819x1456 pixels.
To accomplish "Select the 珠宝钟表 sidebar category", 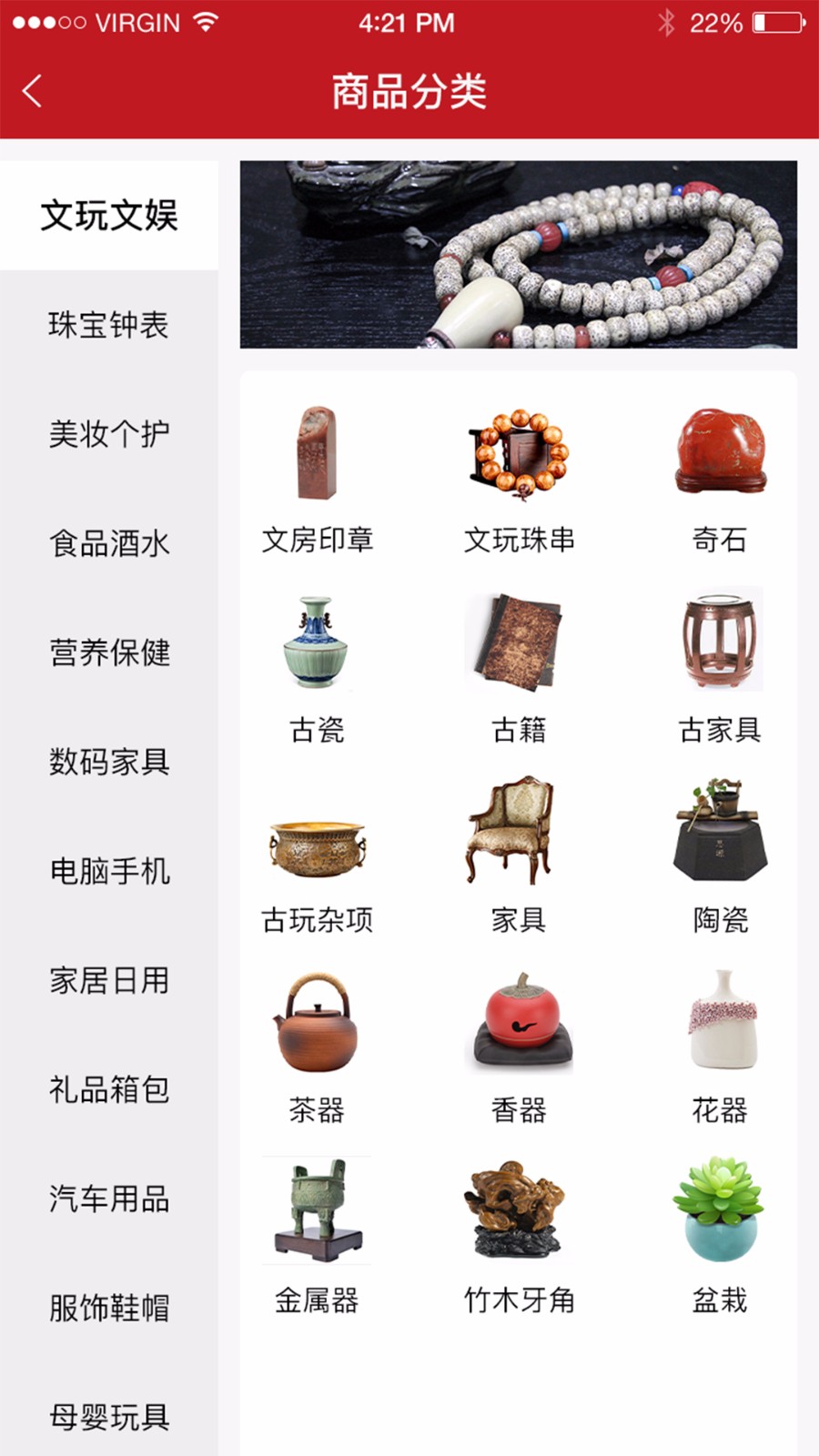I will tap(109, 326).
